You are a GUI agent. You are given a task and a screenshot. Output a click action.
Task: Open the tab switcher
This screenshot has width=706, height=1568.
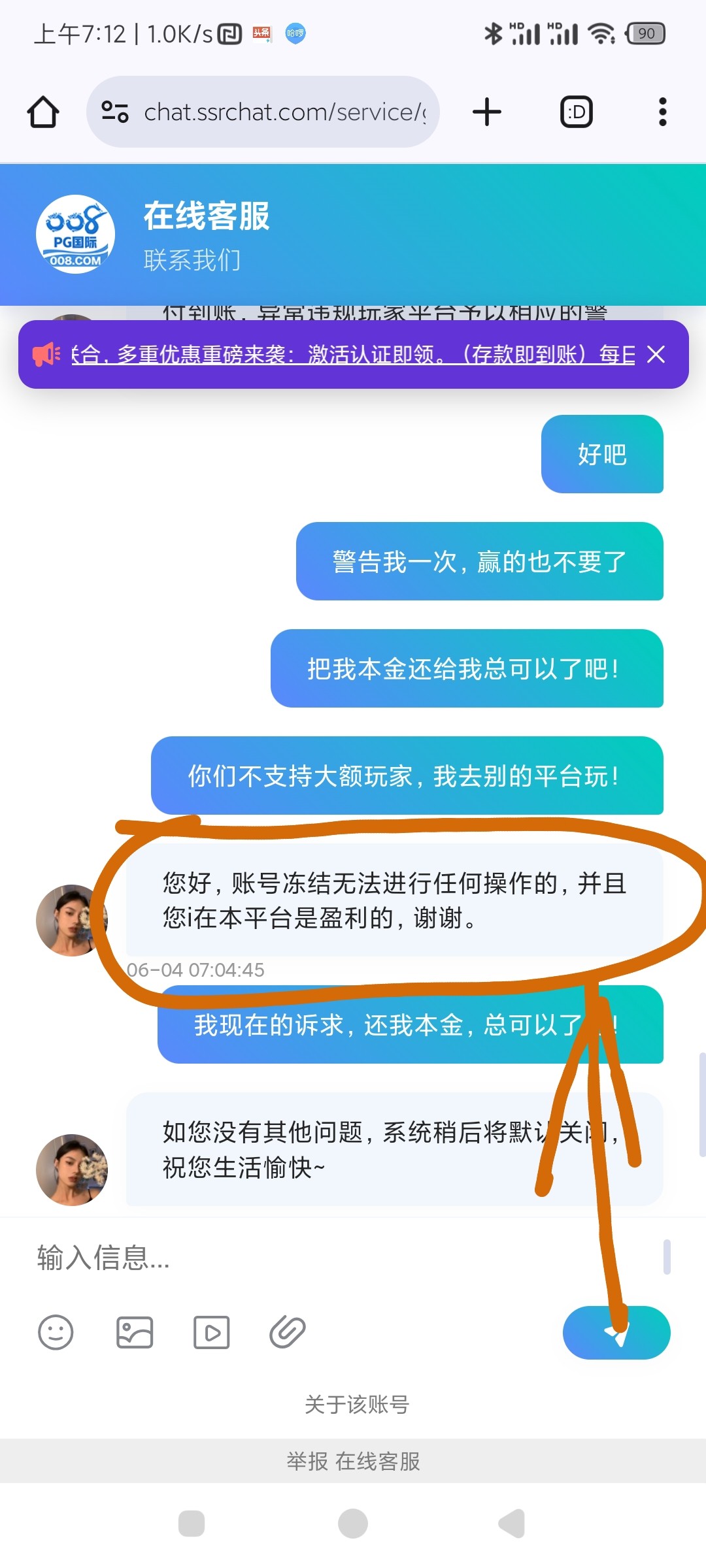(x=577, y=112)
